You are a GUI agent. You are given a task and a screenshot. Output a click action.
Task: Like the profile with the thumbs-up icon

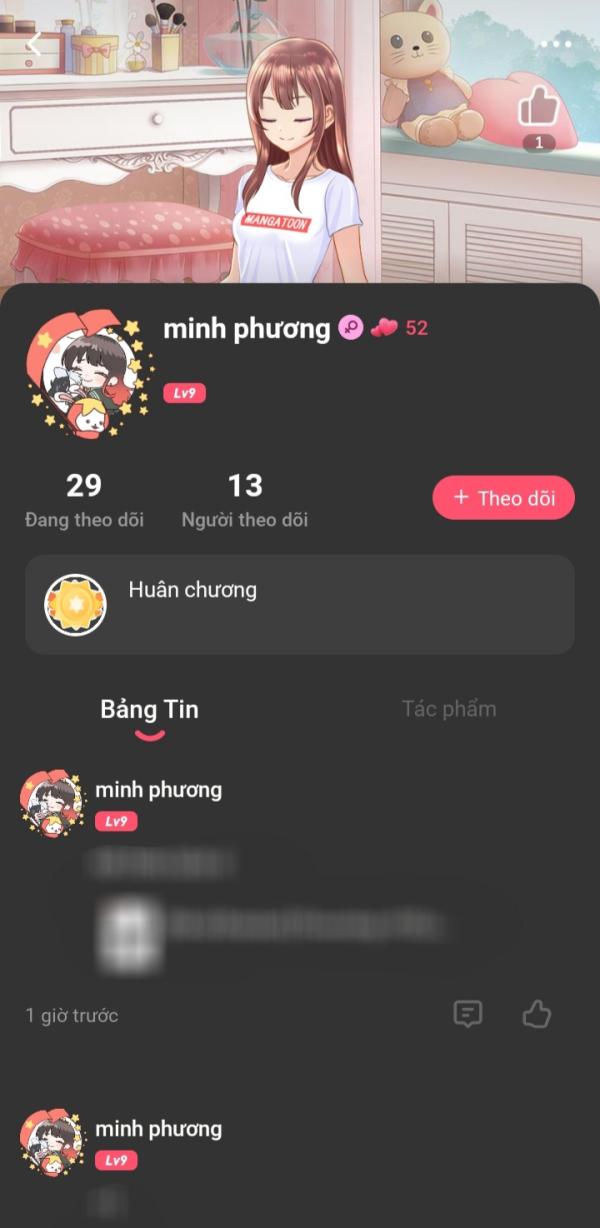pos(538,107)
